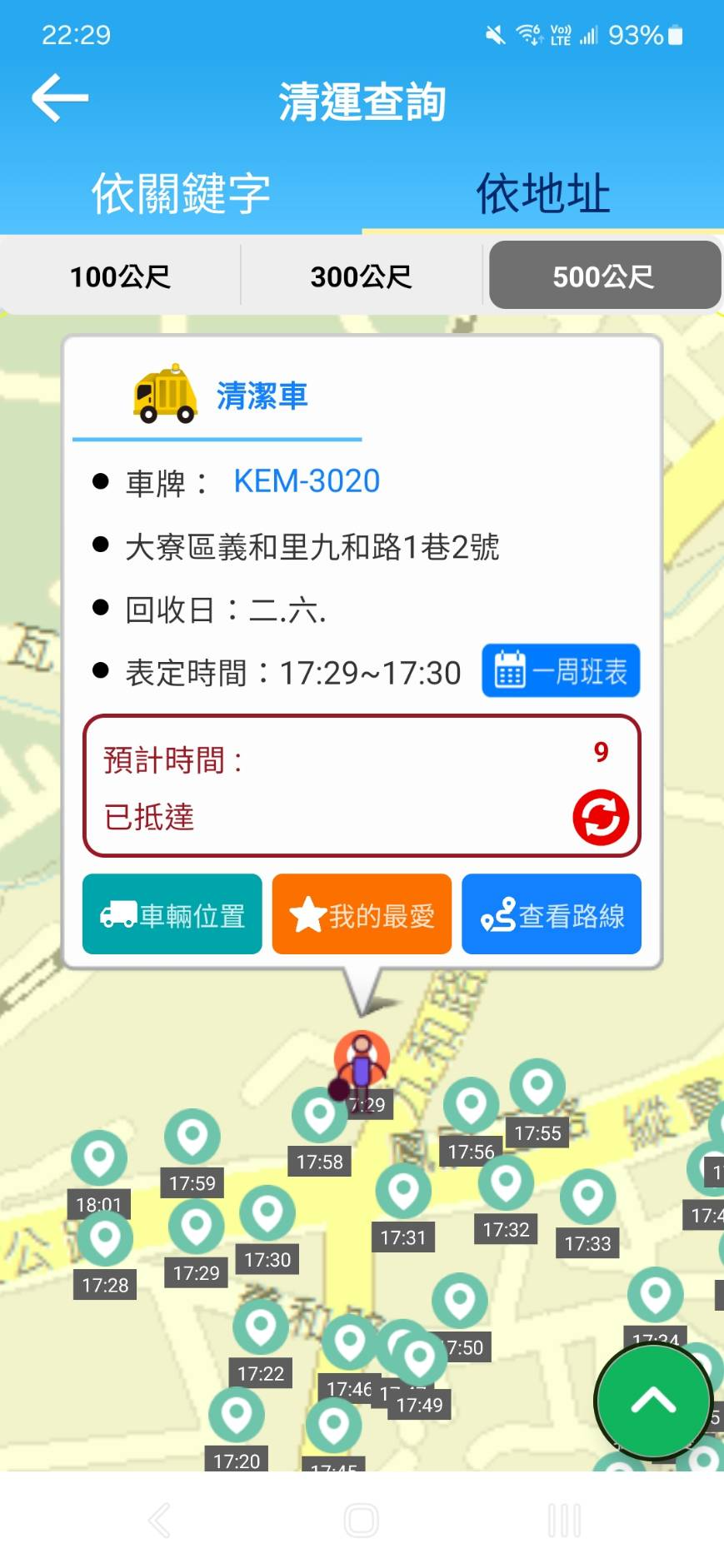Select the 100公尺 range
The image size is (724, 1568).
121,276
